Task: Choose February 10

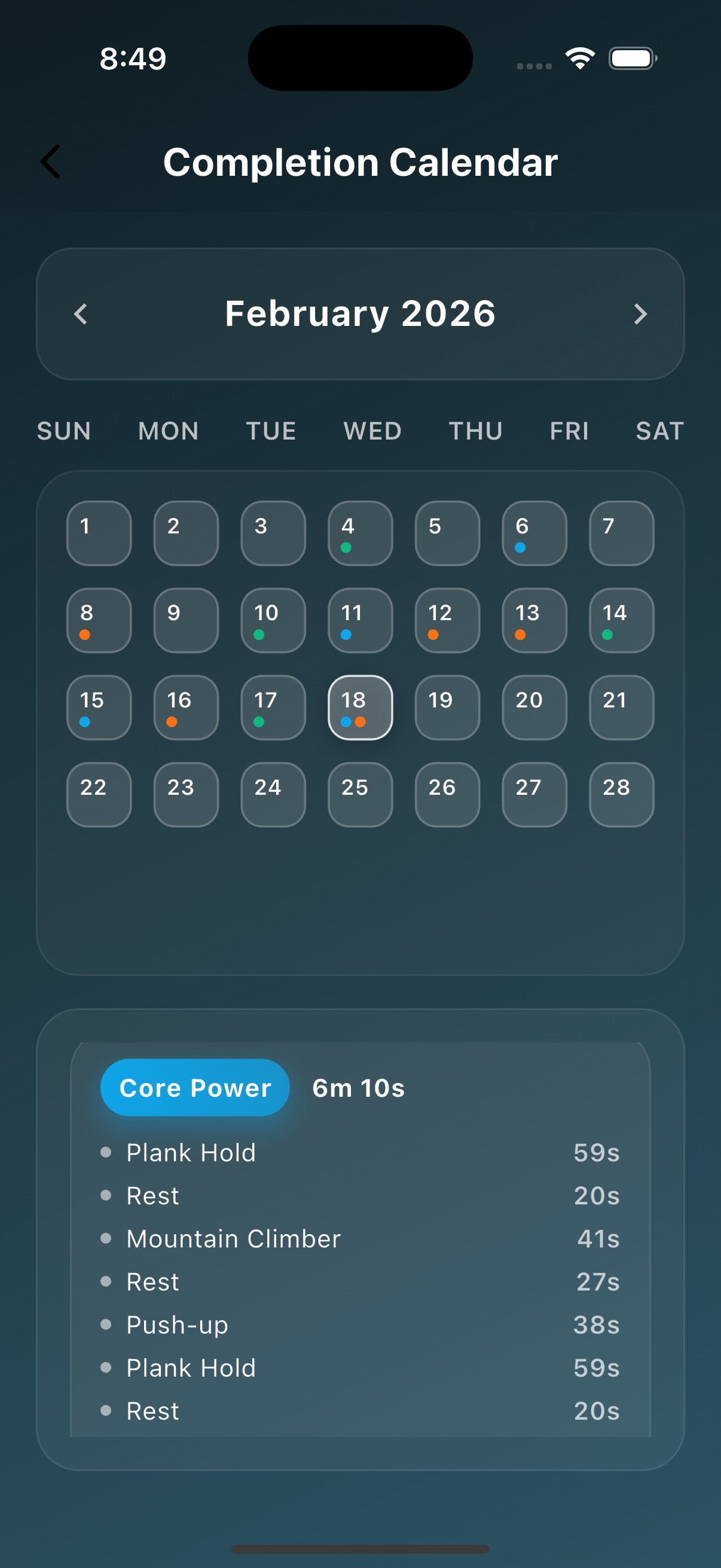Action: tap(273, 620)
